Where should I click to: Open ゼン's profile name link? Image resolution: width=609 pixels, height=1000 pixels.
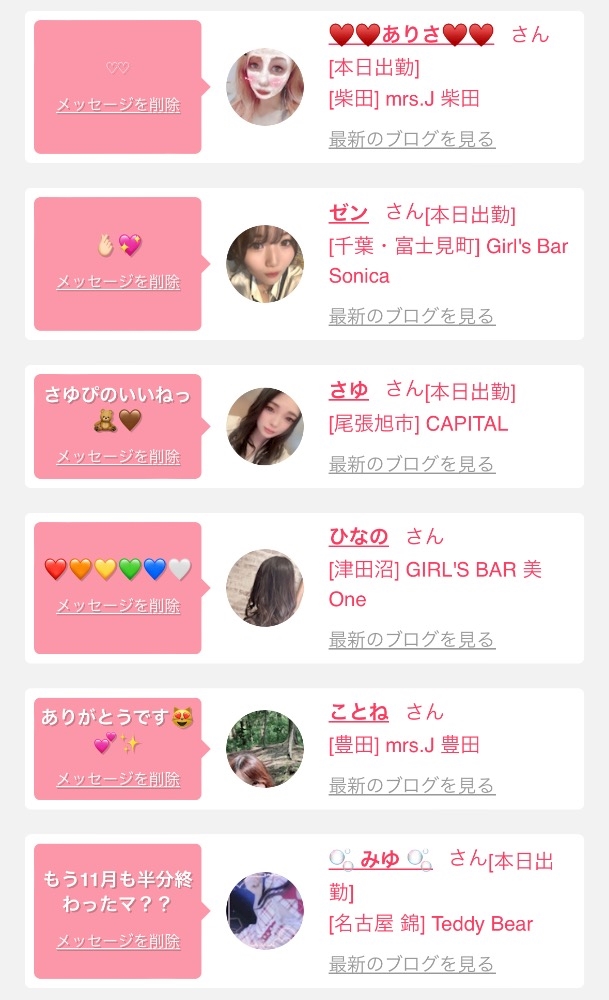click(348, 213)
